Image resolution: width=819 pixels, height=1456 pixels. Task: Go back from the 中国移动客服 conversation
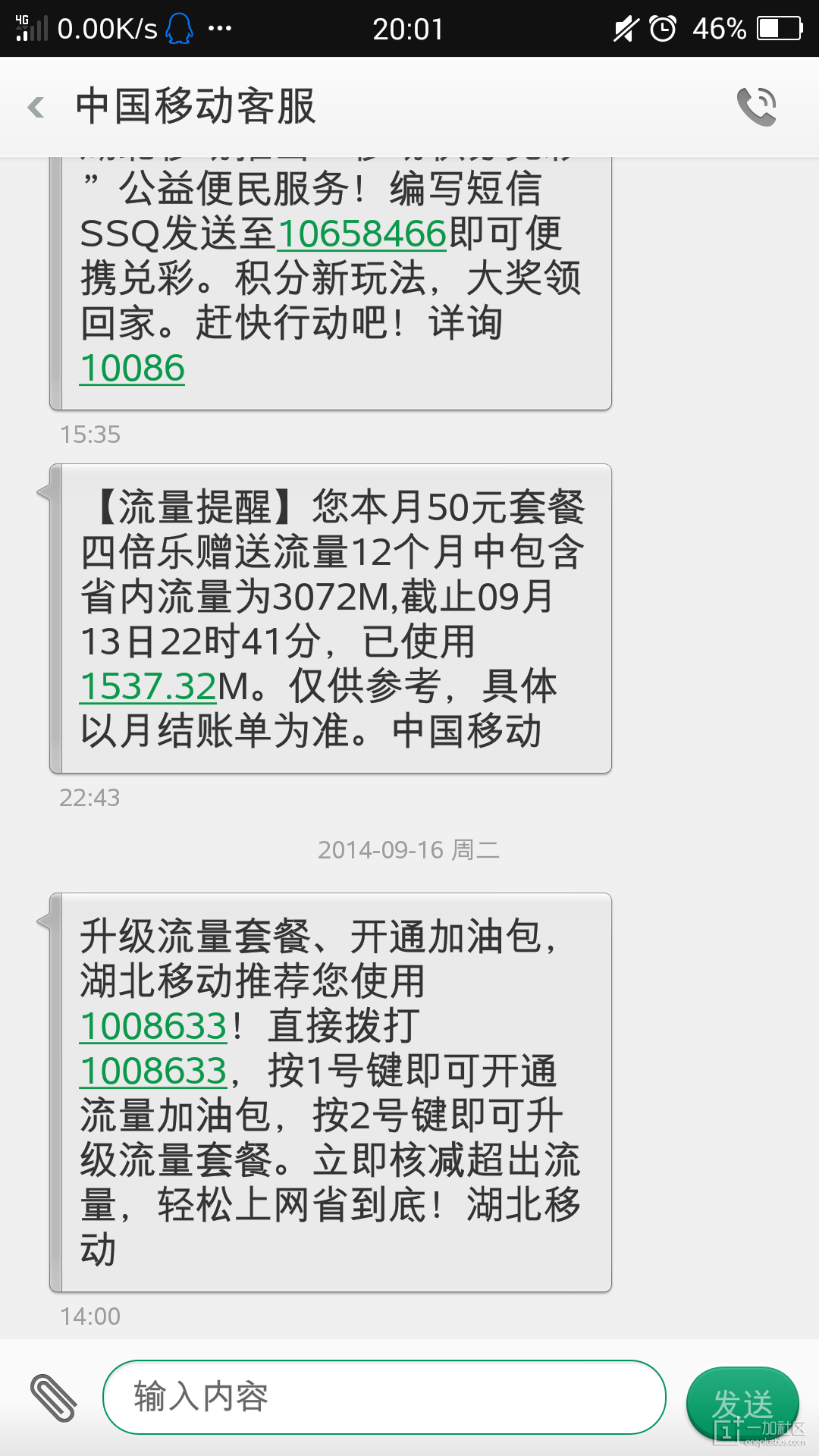[x=36, y=107]
